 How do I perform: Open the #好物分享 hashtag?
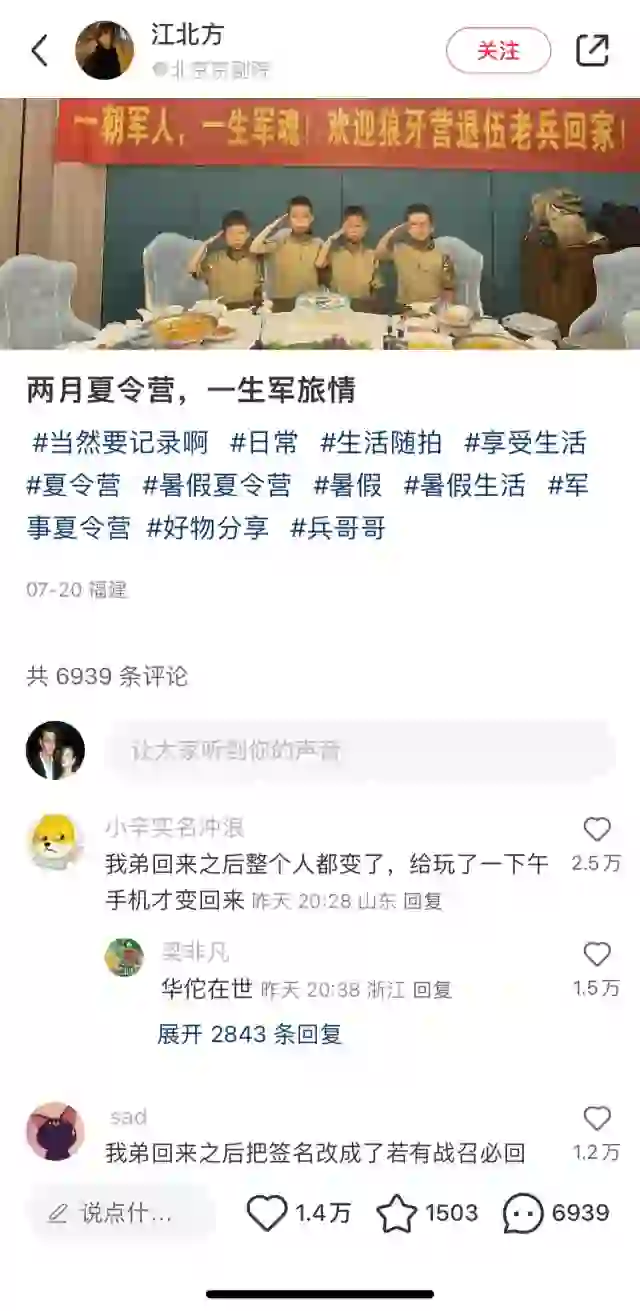click(207, 529)
